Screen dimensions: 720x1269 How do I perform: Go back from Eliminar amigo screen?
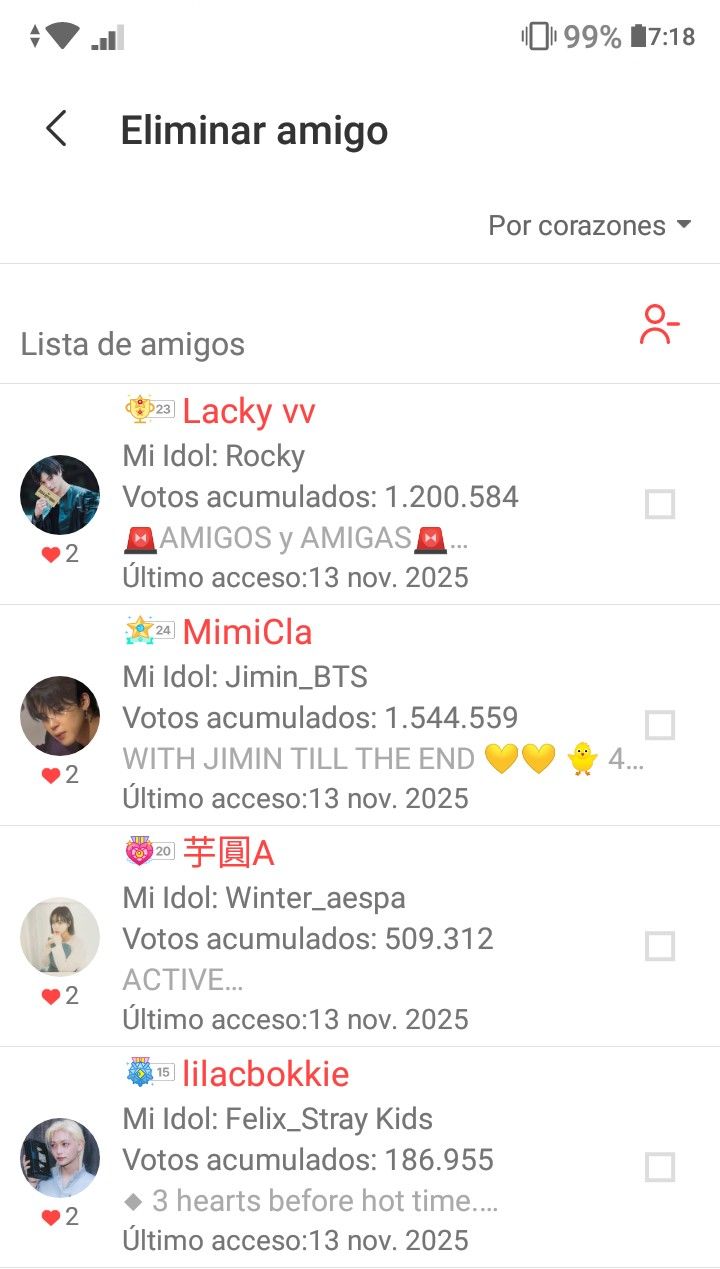point(57,130)
